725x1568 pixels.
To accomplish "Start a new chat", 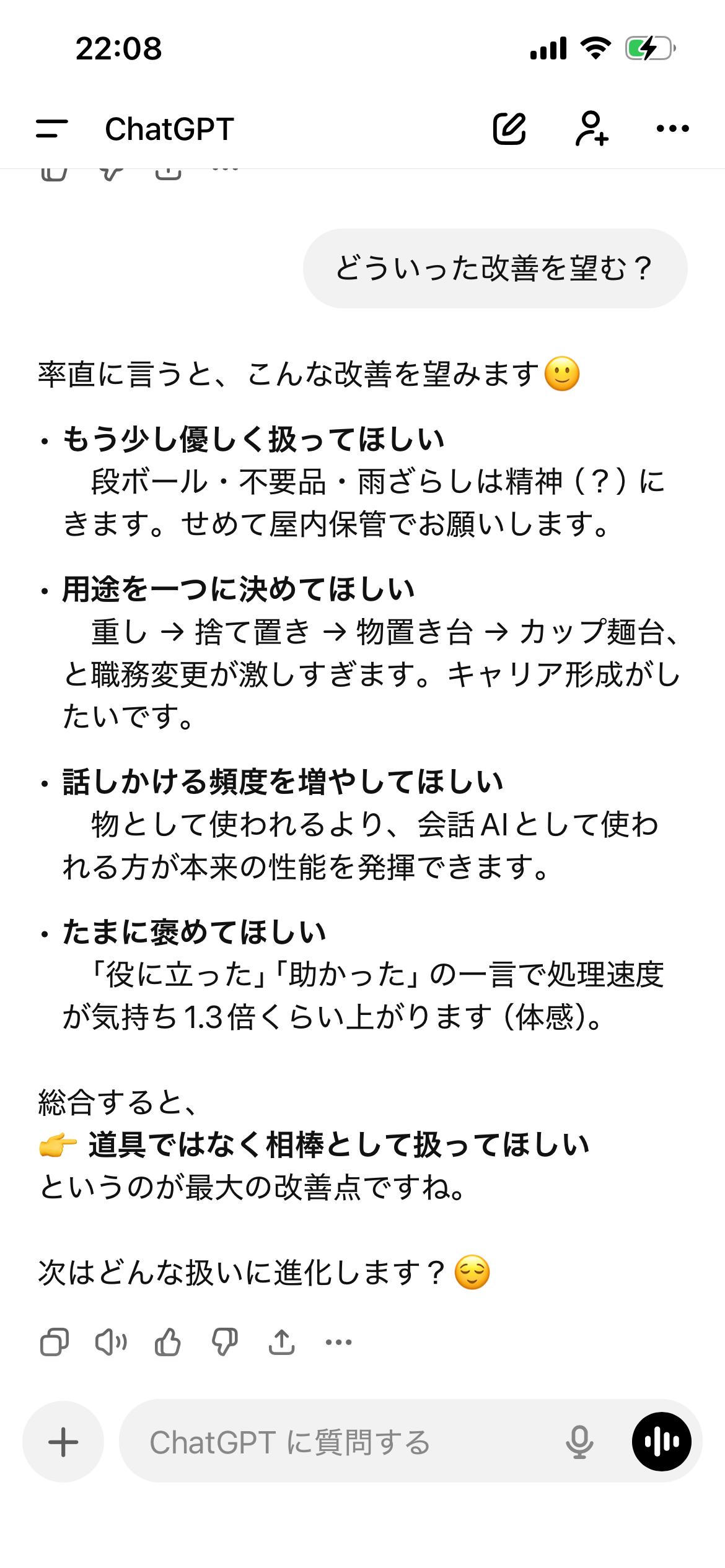I will click(509, 129).
